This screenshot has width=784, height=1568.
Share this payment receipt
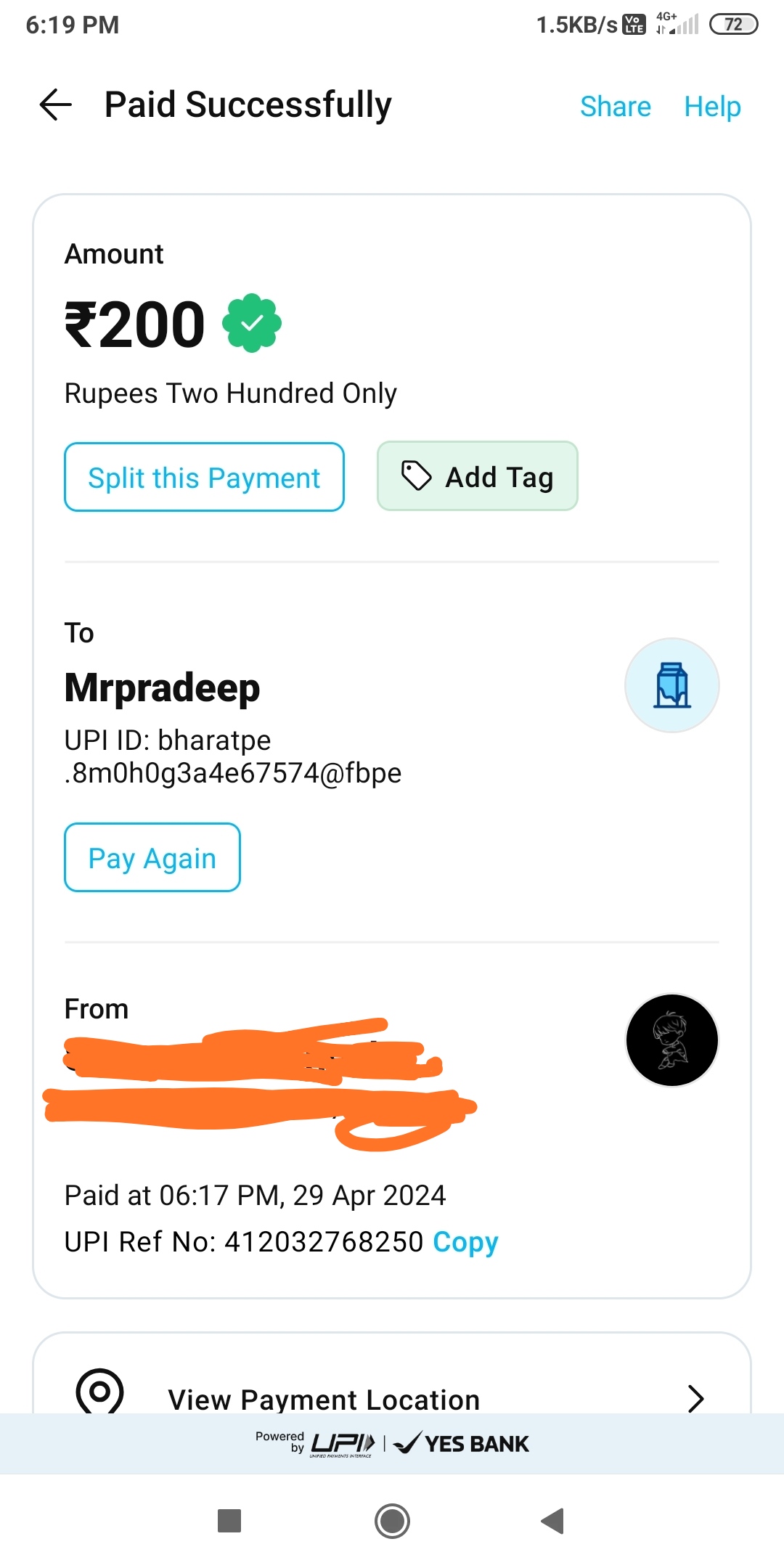(x=615, y=107)
